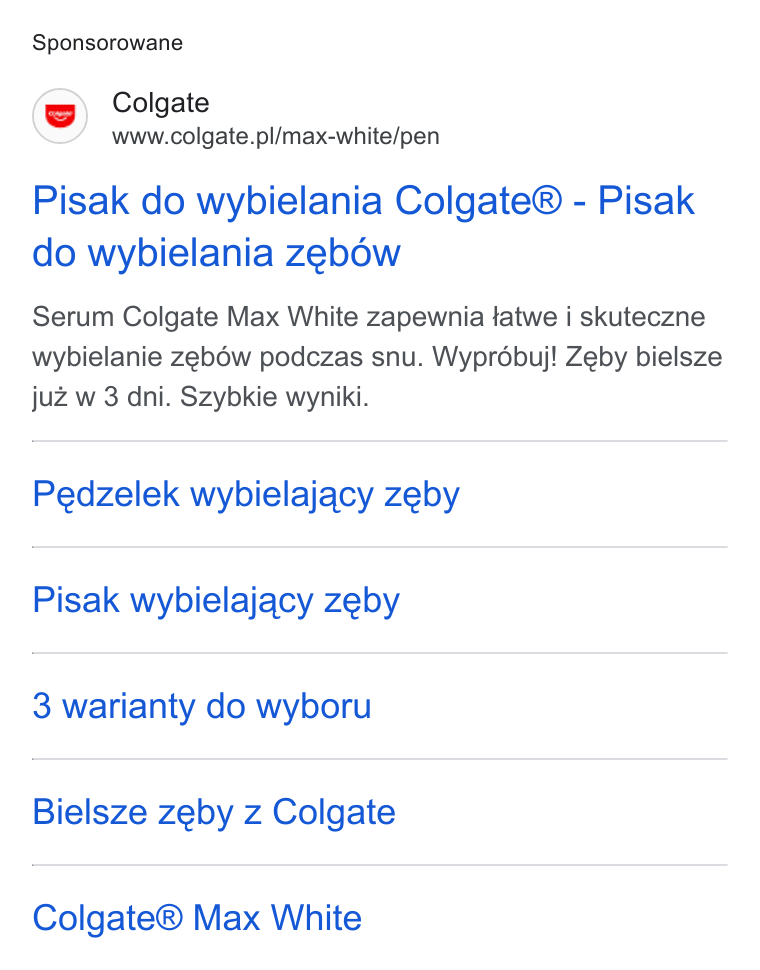Visit the Colgate® Max White sitelink
This screenshot has height=970, width=760.
197,918
